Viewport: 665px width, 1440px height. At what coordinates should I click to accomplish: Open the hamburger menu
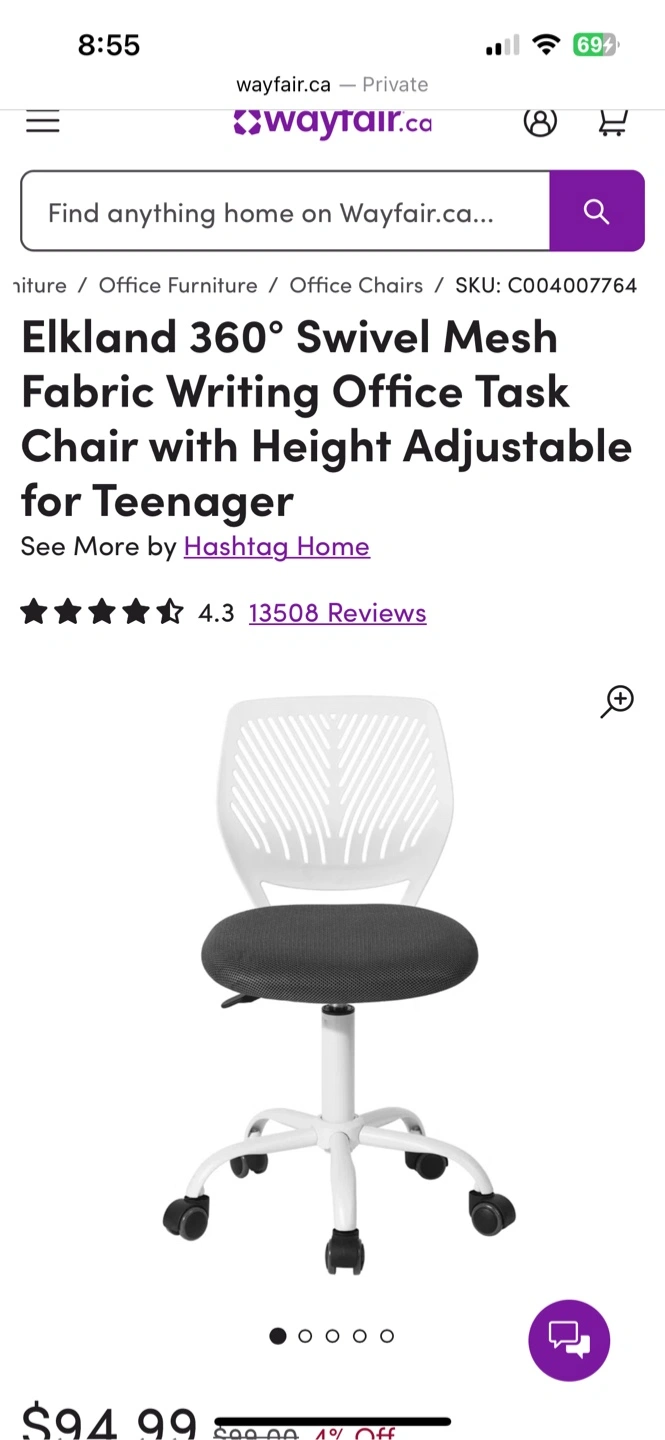coord(43,122)
